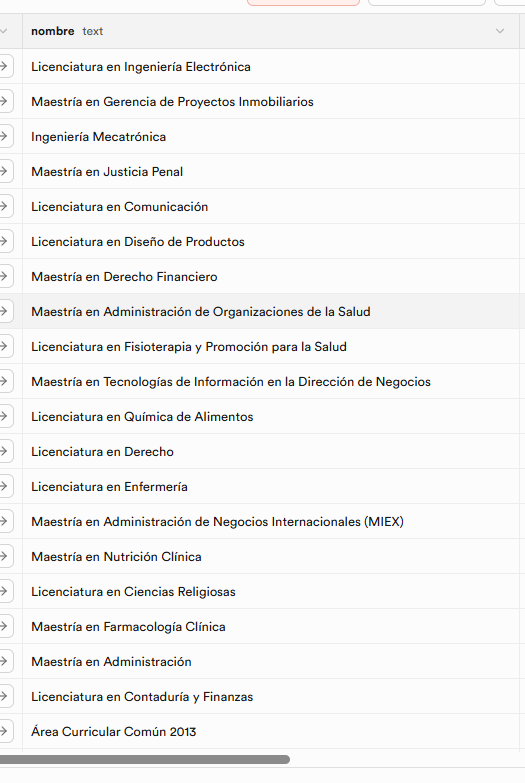Open row arrow for Licenciatura en Química de Alimentos
Viewport: 525px width, 783px height.
point(5,416)
